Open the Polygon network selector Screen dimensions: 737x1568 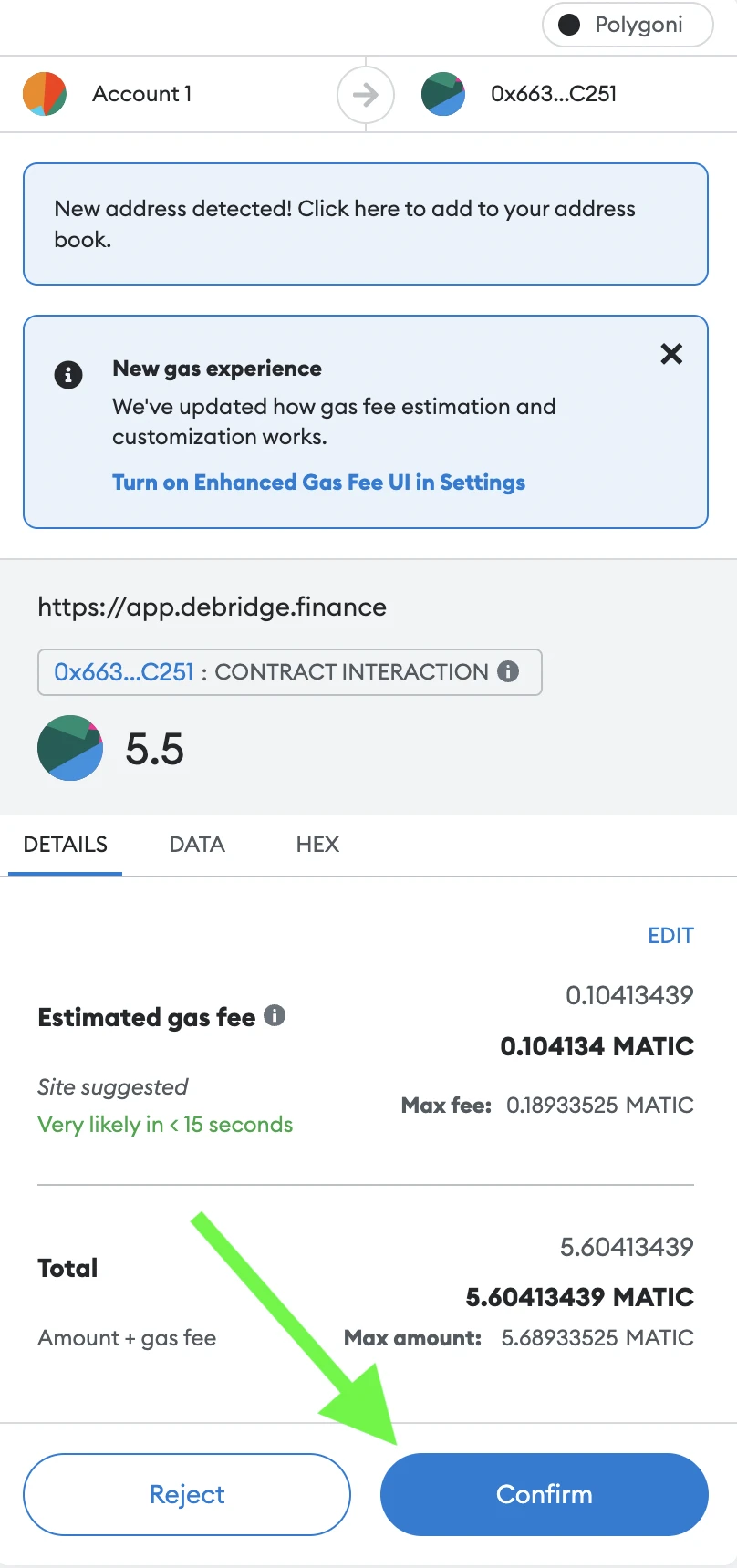point(628,25)
